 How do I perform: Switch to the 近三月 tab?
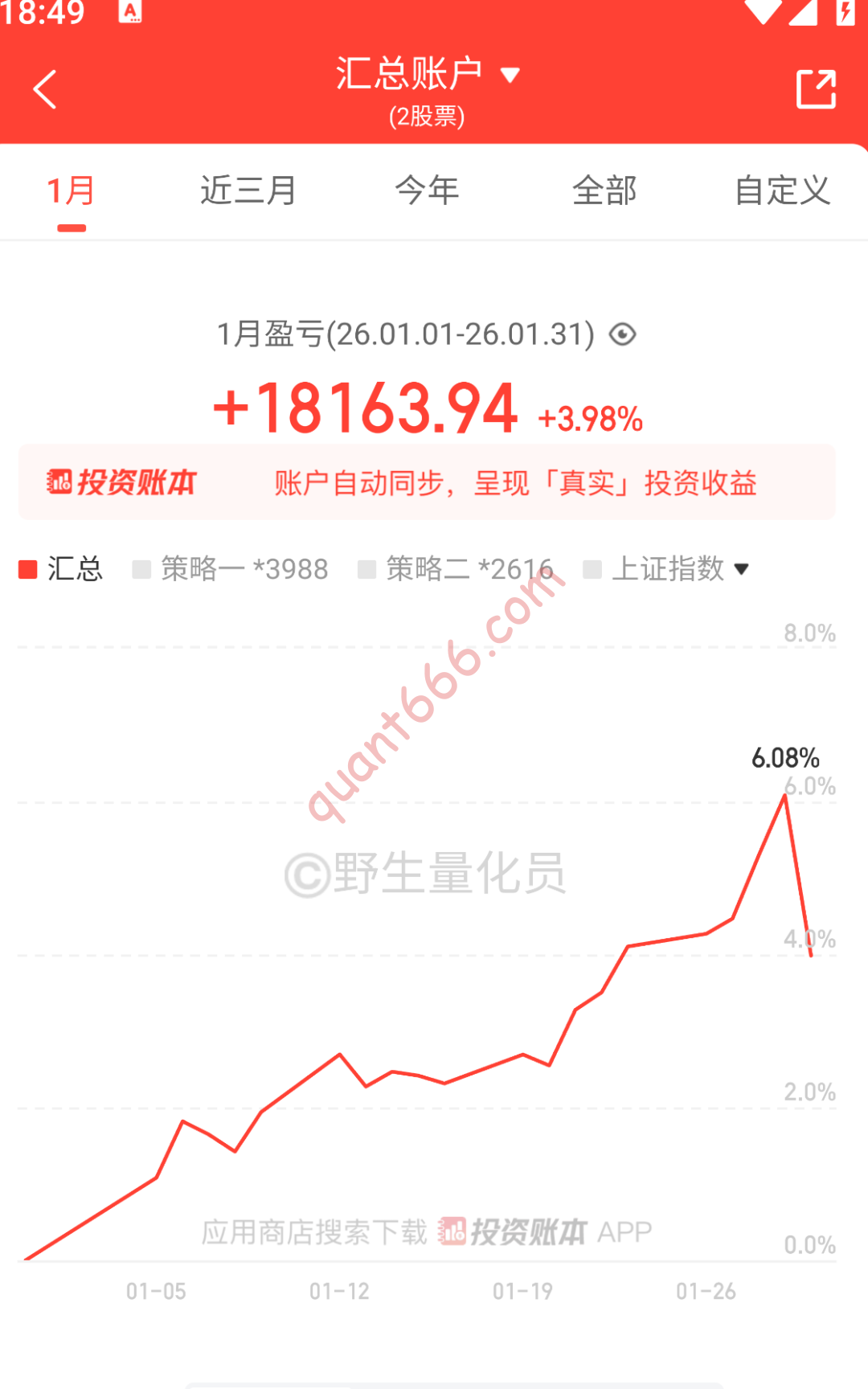click(248, 191)
